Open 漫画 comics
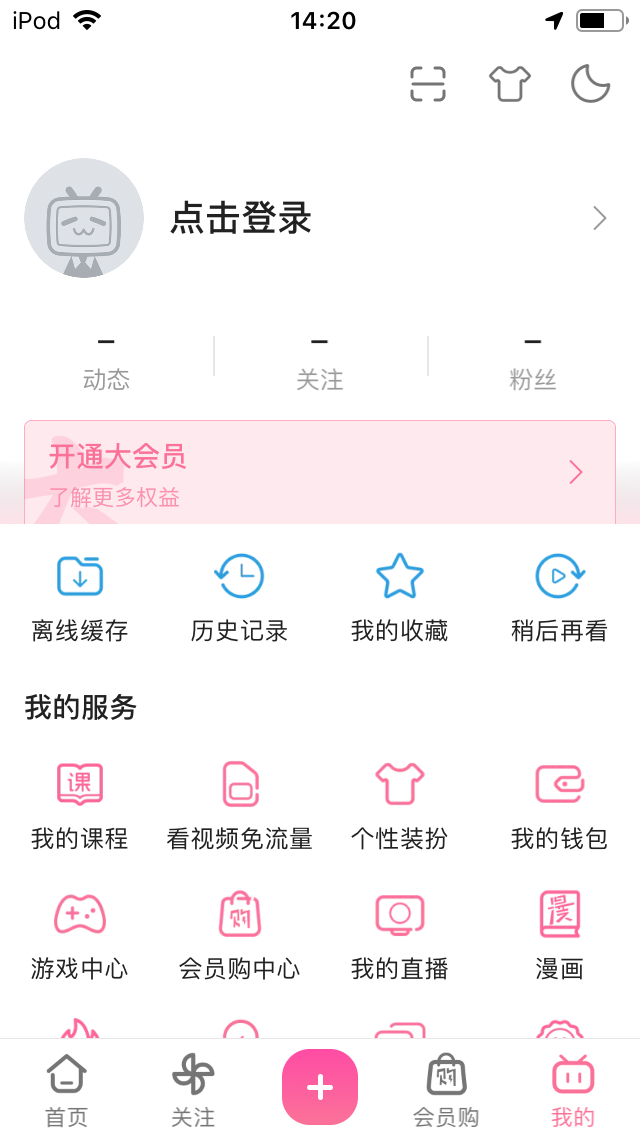The height and width of the screenshot is (1136, 640). [x=560, y=934]
